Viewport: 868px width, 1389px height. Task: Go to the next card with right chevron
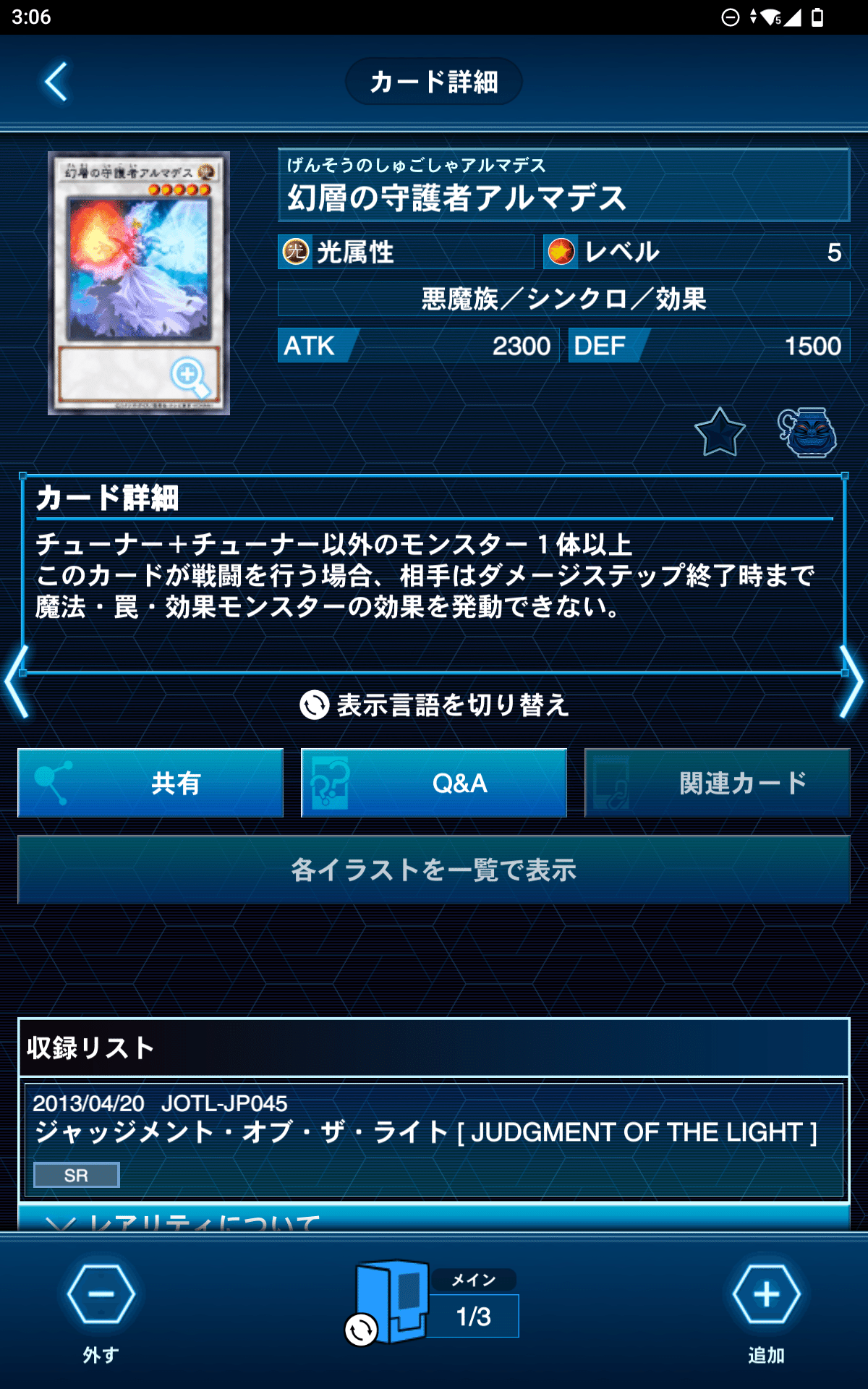(x=851, y=681)
